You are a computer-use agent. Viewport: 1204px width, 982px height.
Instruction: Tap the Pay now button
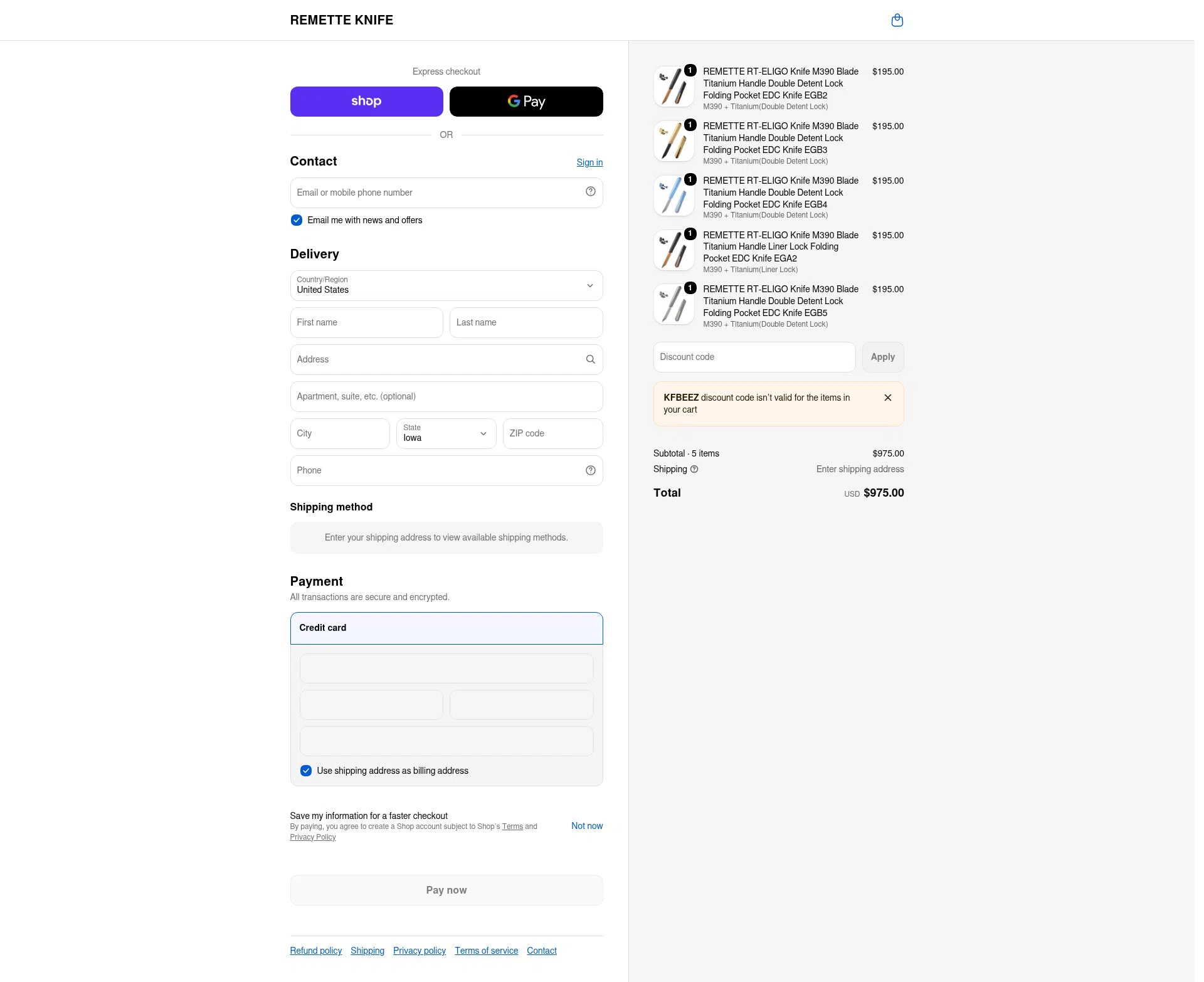[x=446, y=890]
